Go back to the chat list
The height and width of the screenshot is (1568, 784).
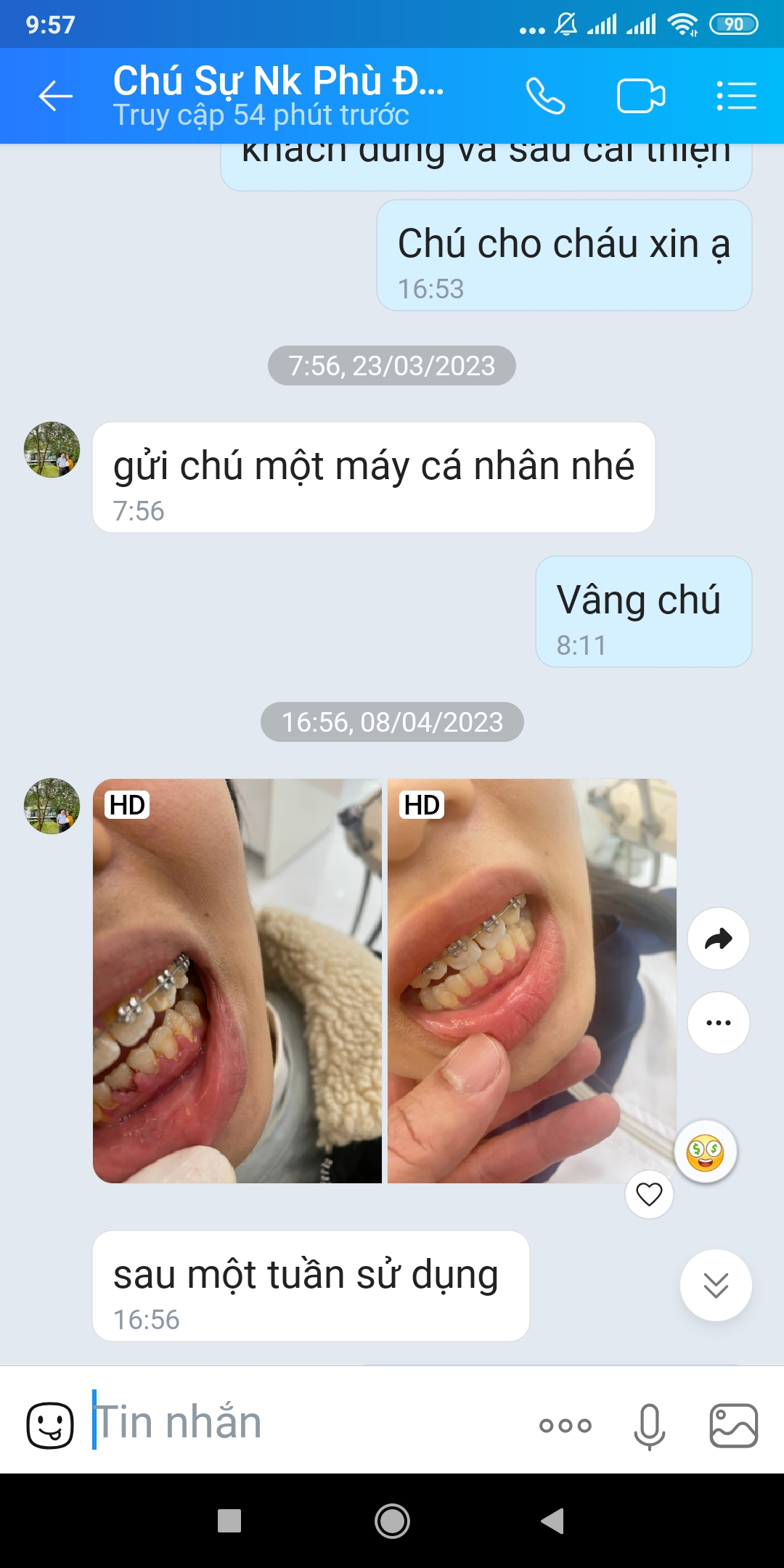[x=55, y=96]
